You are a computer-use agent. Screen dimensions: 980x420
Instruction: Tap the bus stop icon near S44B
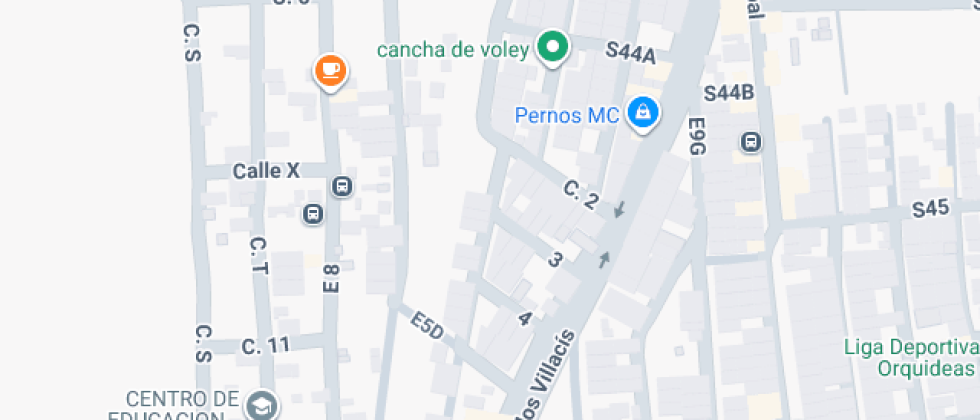click(751, 142)
